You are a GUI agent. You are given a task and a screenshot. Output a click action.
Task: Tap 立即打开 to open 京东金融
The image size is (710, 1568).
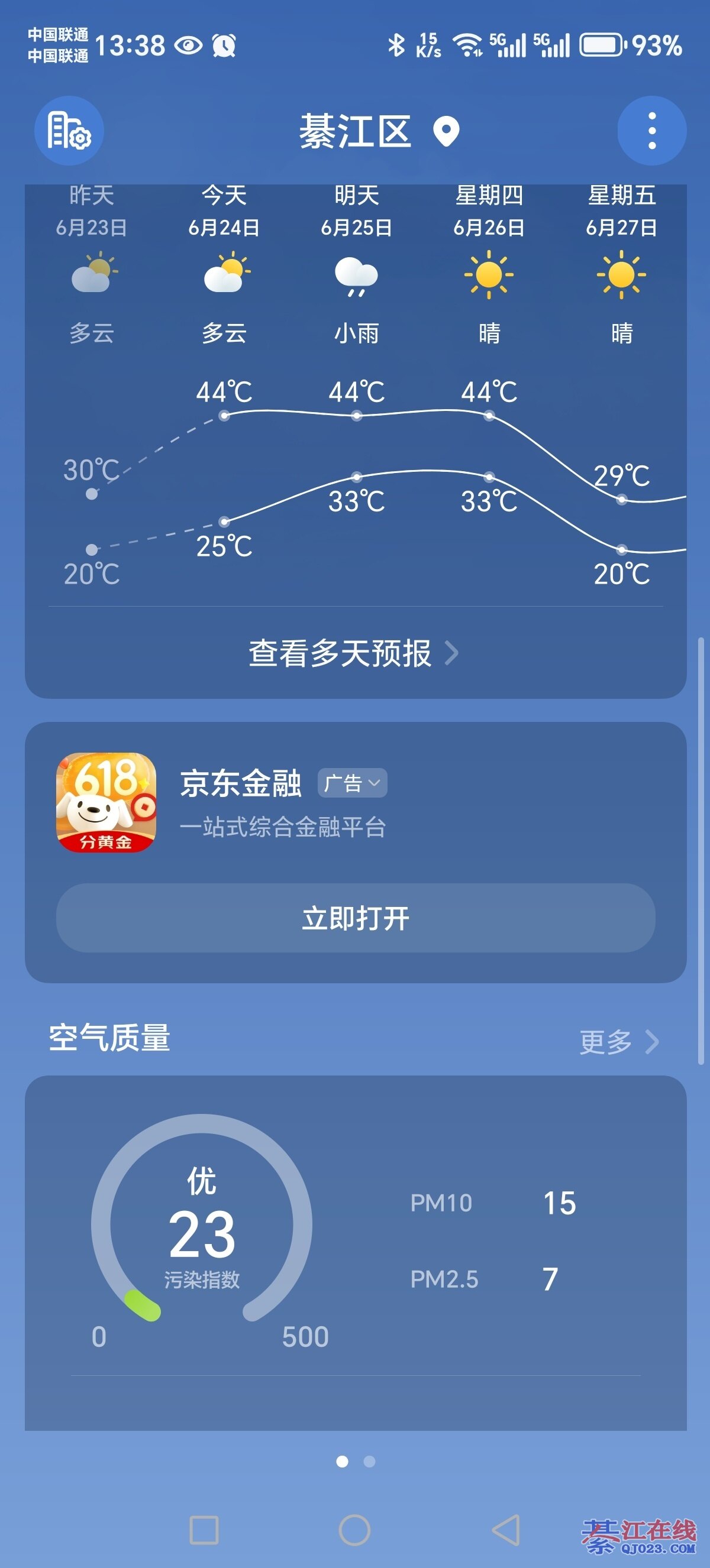pyautogui.click(x=355, y=918)
